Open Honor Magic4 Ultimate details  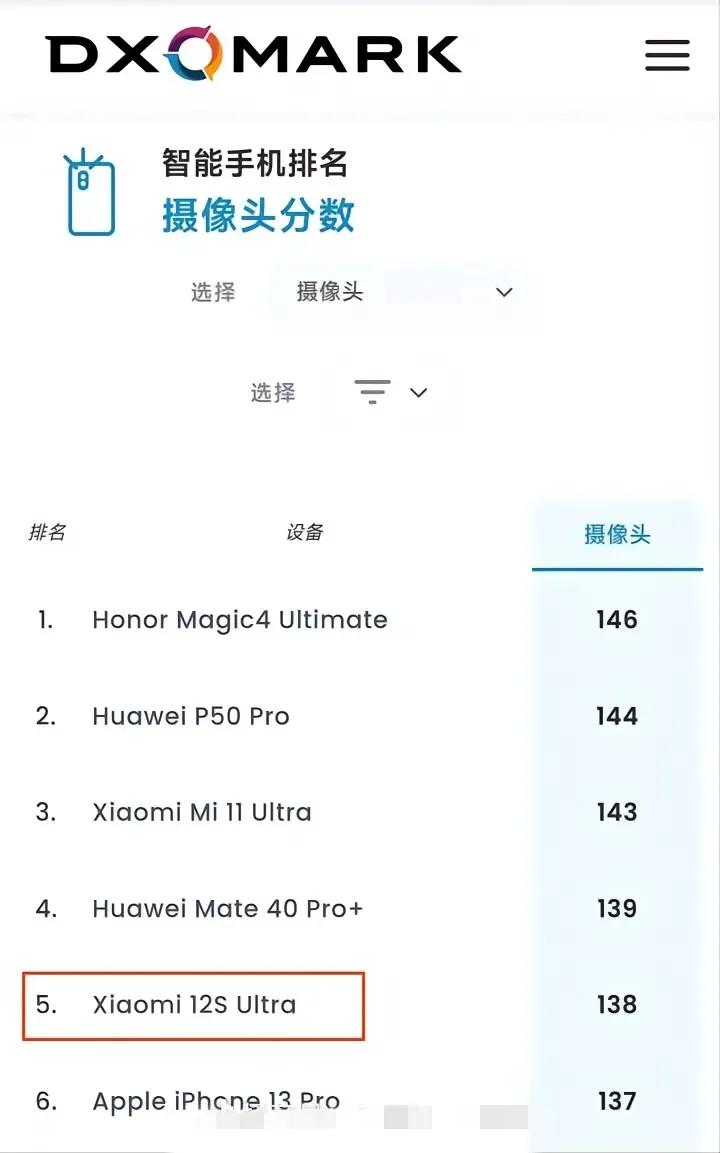[240, 620]
